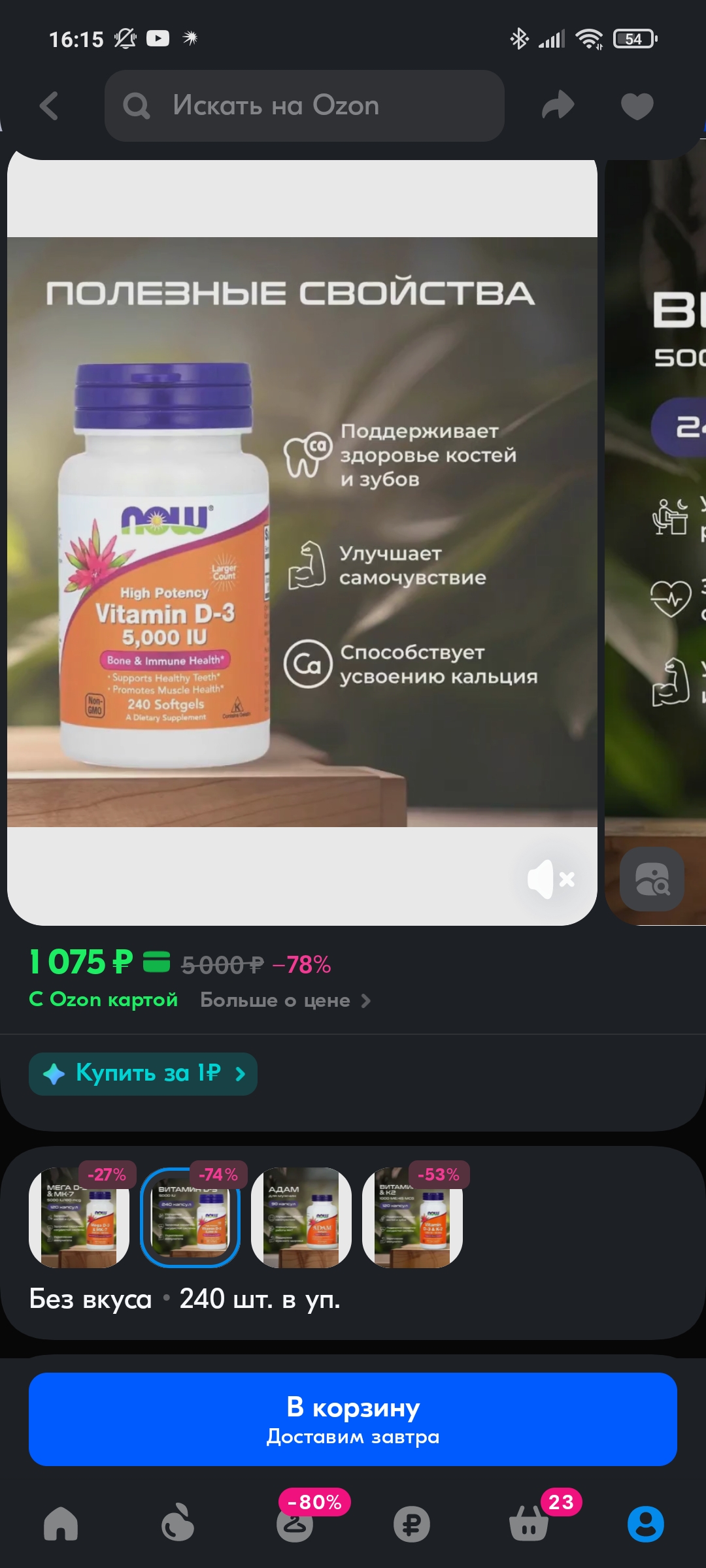Switch to the profile tab
Image resolution: width=706 pixels, height=1568 pixels.
click(x=646, y=1524)
